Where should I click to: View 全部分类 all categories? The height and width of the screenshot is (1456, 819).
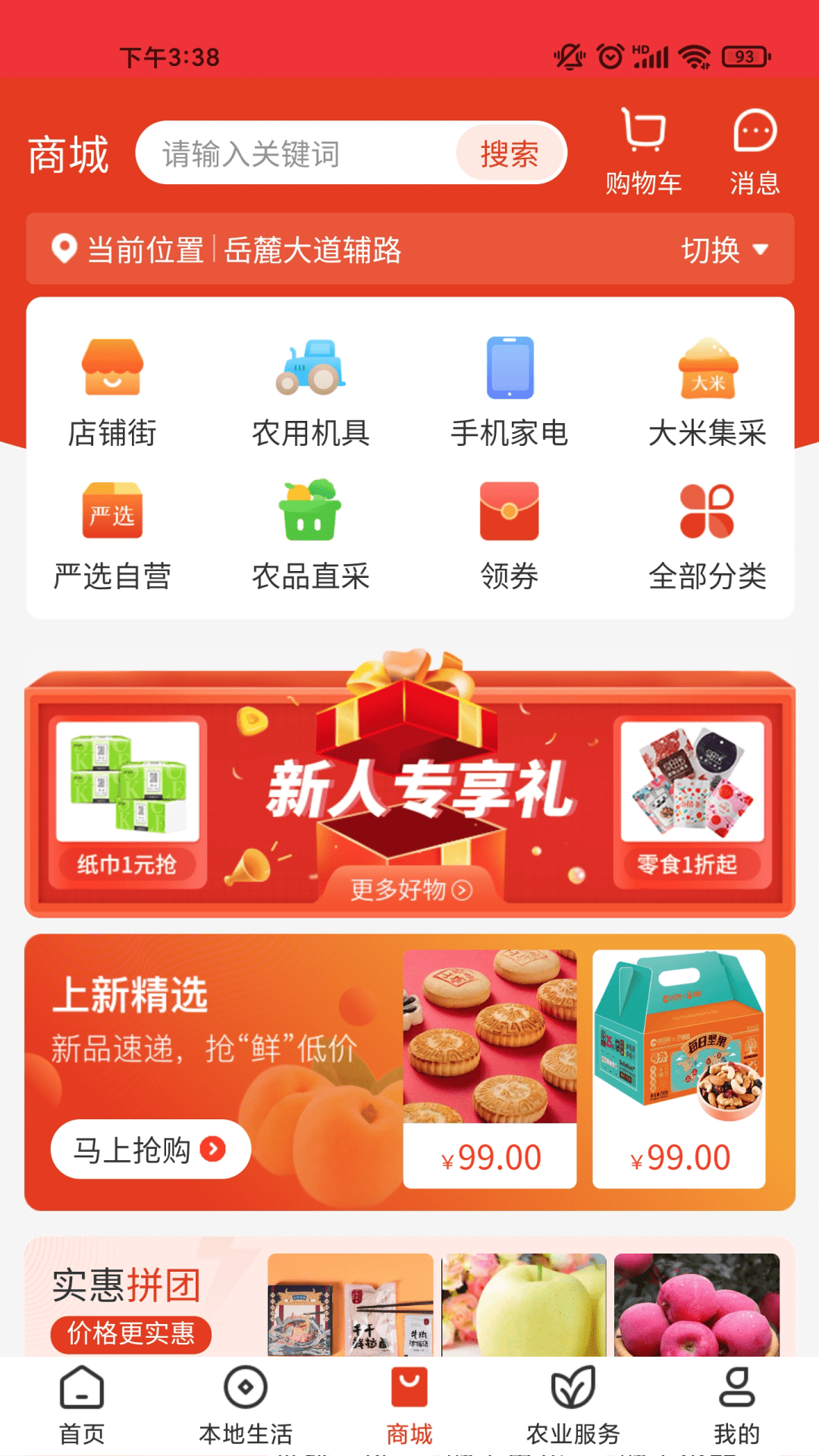tap(708, 535)
